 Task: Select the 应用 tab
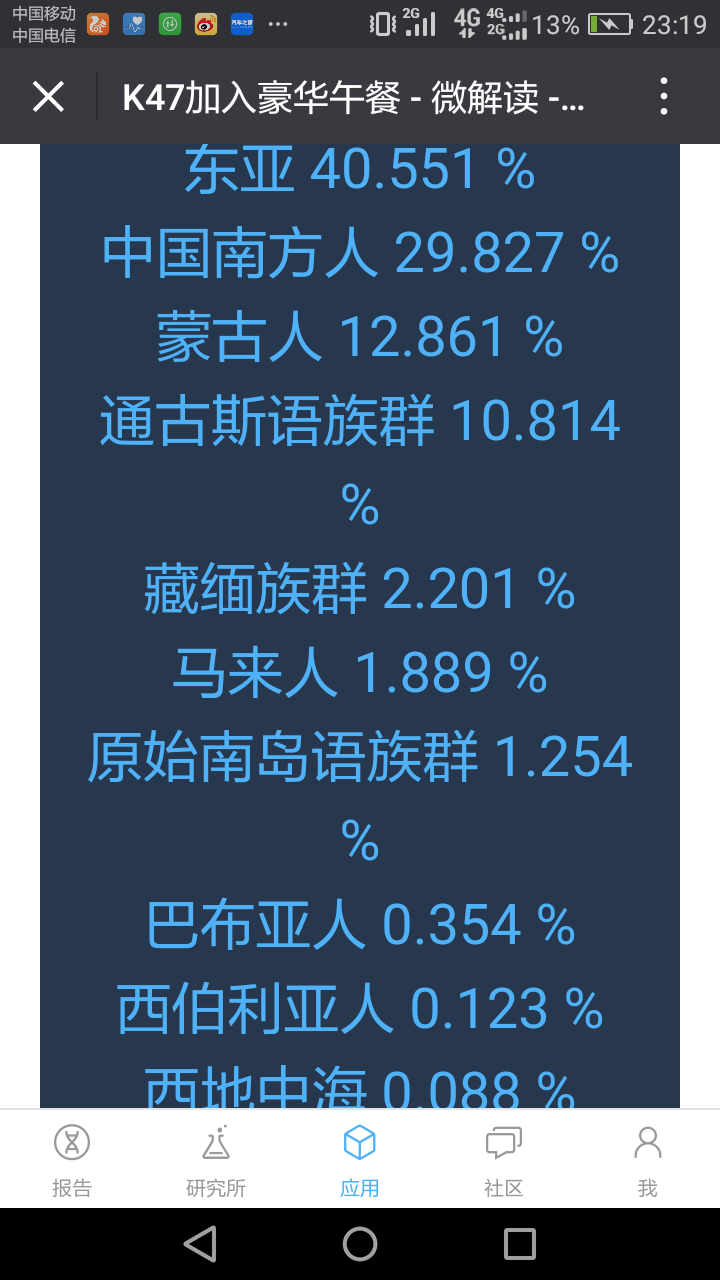click(360, 1160)
